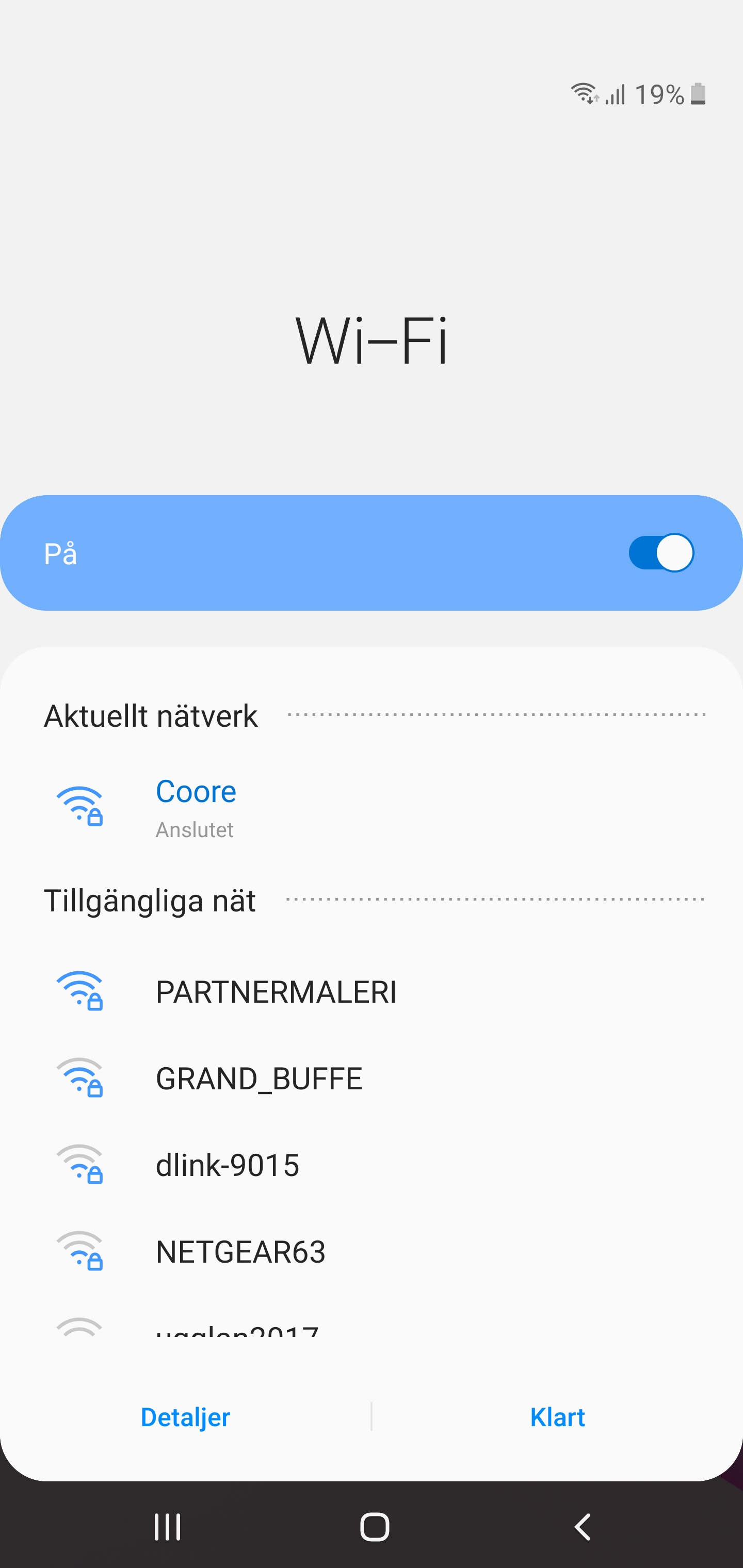Tap the Klart button
Screen dimensions: 743x1568
click(557, 1417)
